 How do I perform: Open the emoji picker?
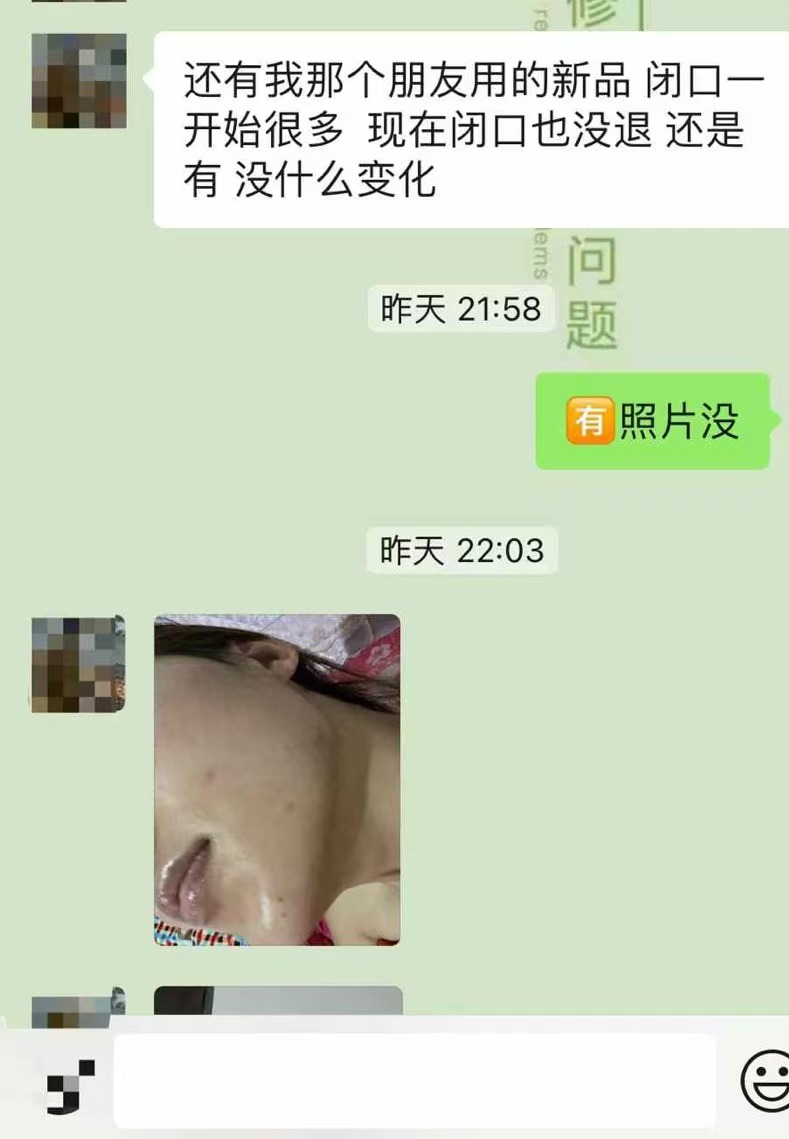764,1079
